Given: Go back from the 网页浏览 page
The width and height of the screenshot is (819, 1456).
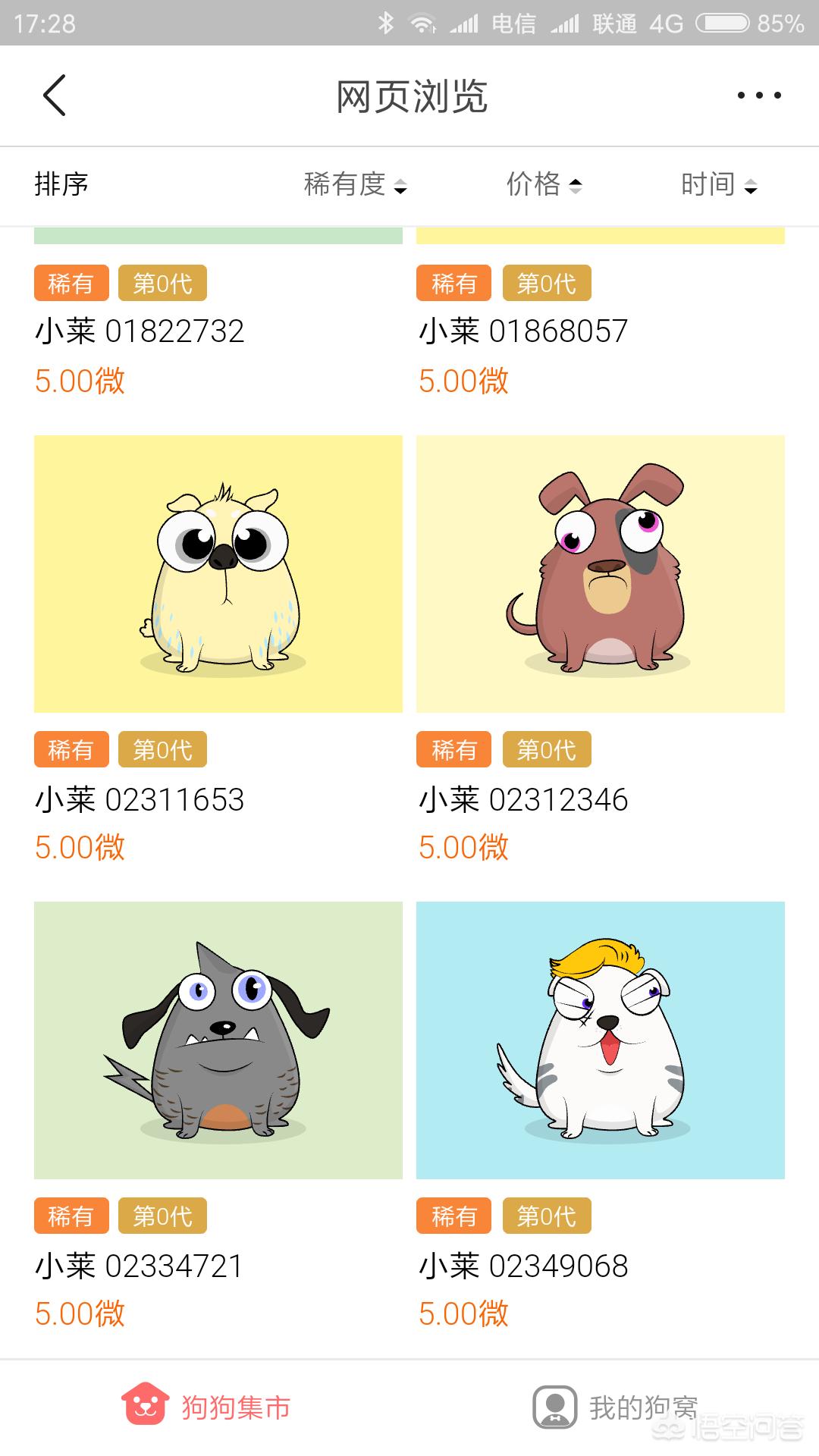Looking at the screenshot, I should tap(55, 96).
